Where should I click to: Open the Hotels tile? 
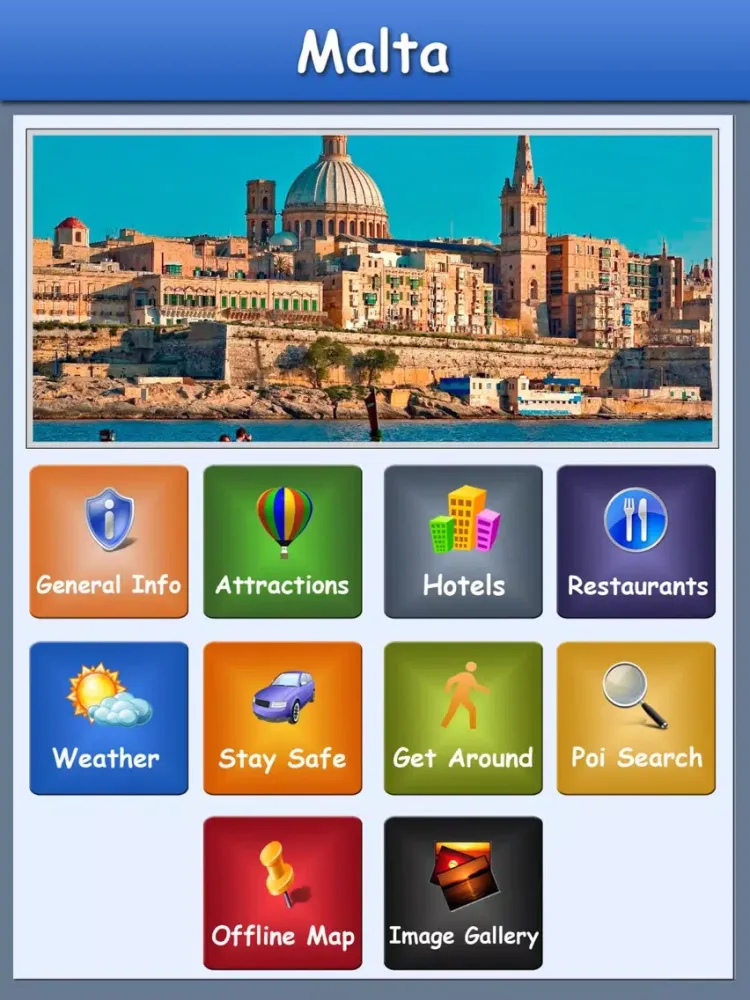pos(463,541)
